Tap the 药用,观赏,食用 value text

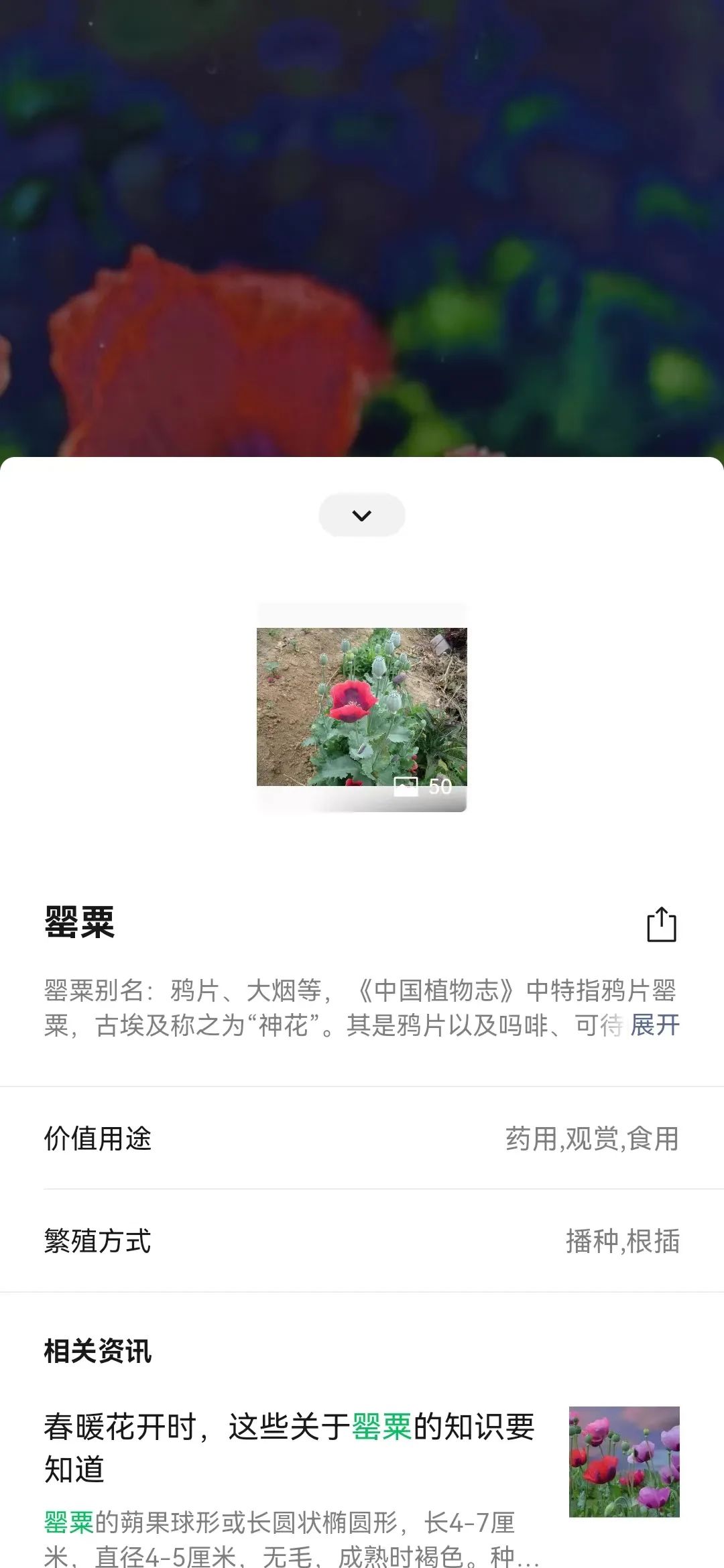(x=593, y=1136)
